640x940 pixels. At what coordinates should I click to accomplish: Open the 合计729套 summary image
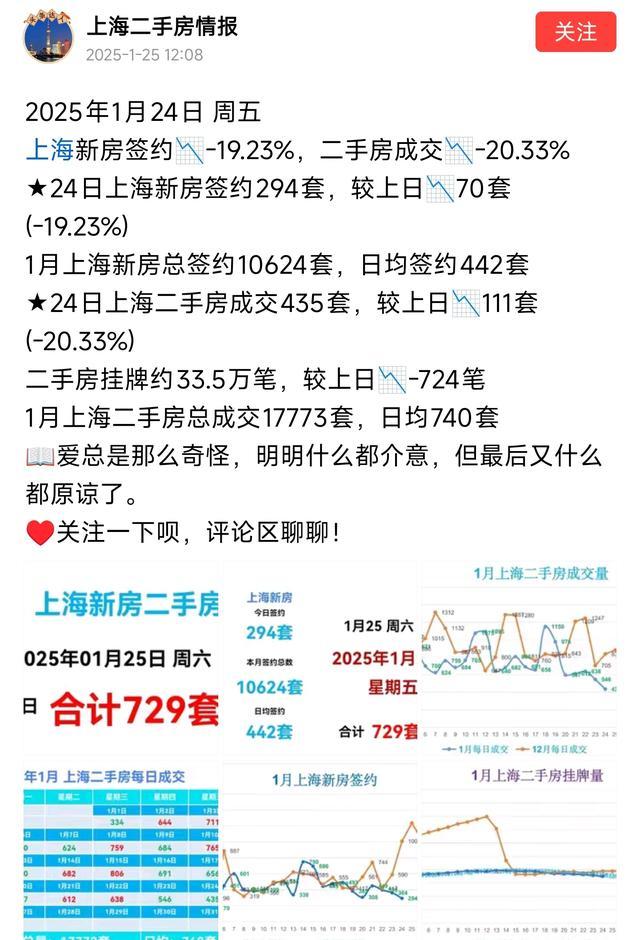click(120, 660)
